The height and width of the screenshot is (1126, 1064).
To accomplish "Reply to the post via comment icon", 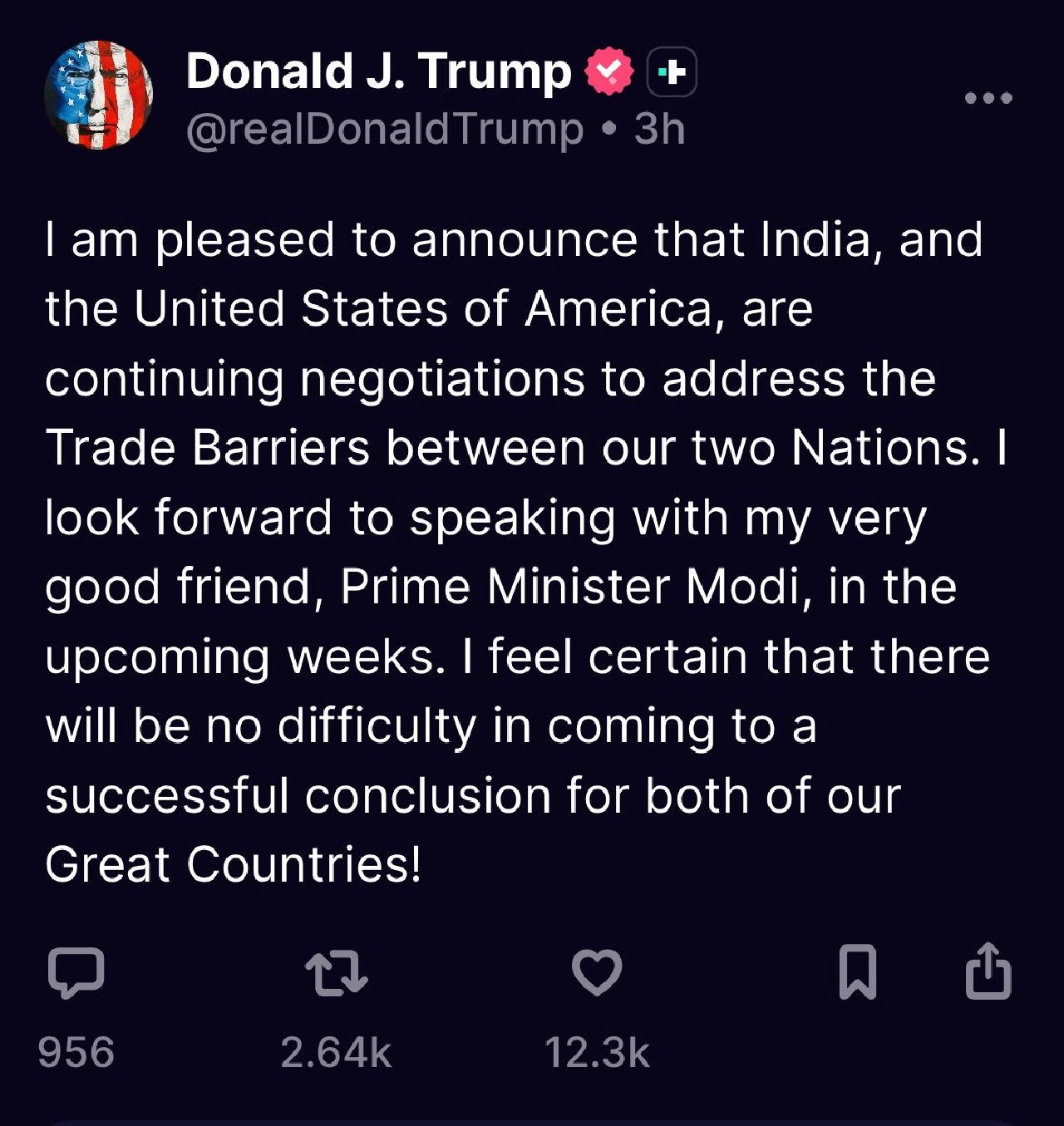I will point(76,972).
